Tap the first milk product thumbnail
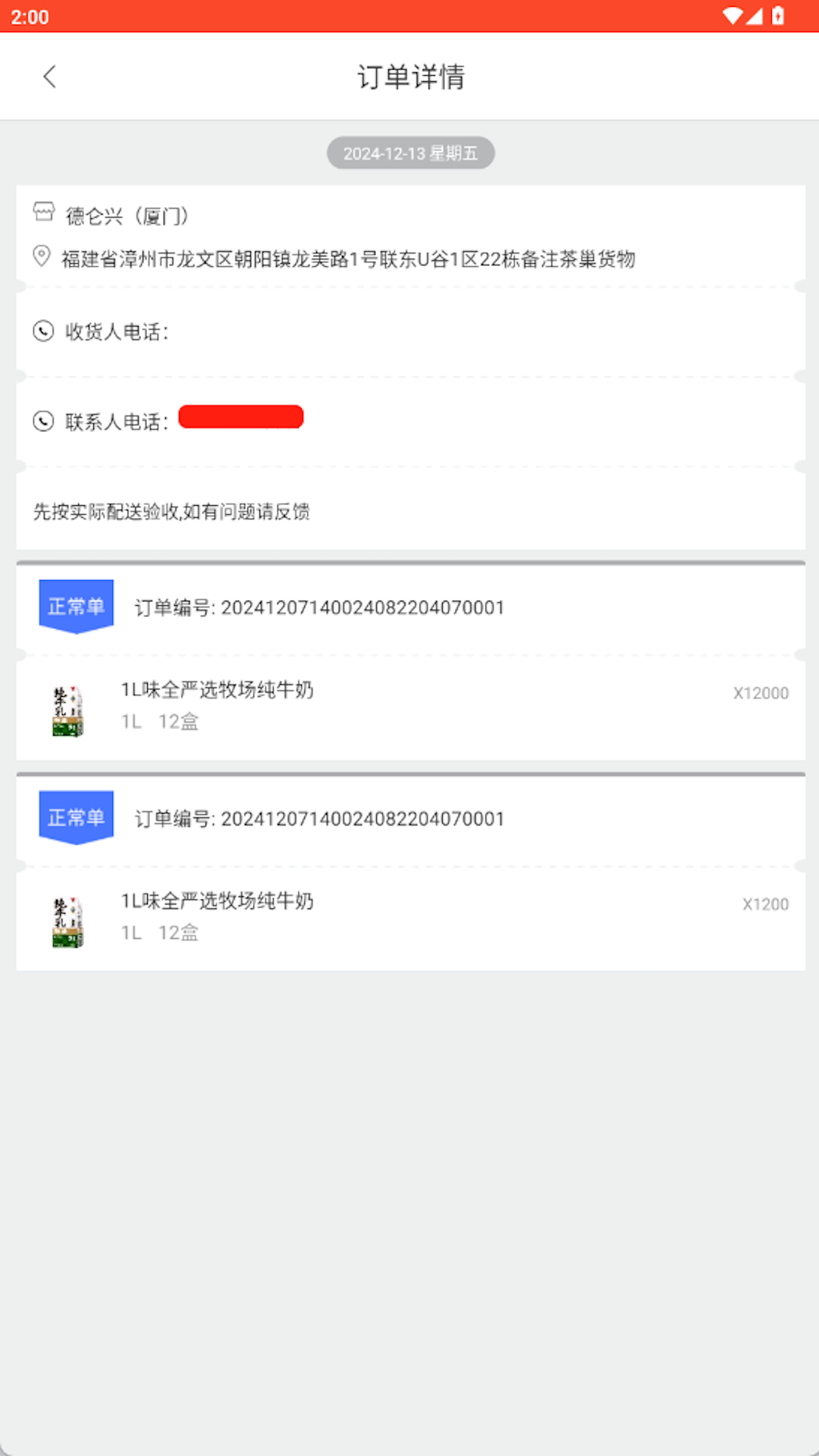This screenshot has width=819, height=1456. pyautogui.click(x=67, y=707)
